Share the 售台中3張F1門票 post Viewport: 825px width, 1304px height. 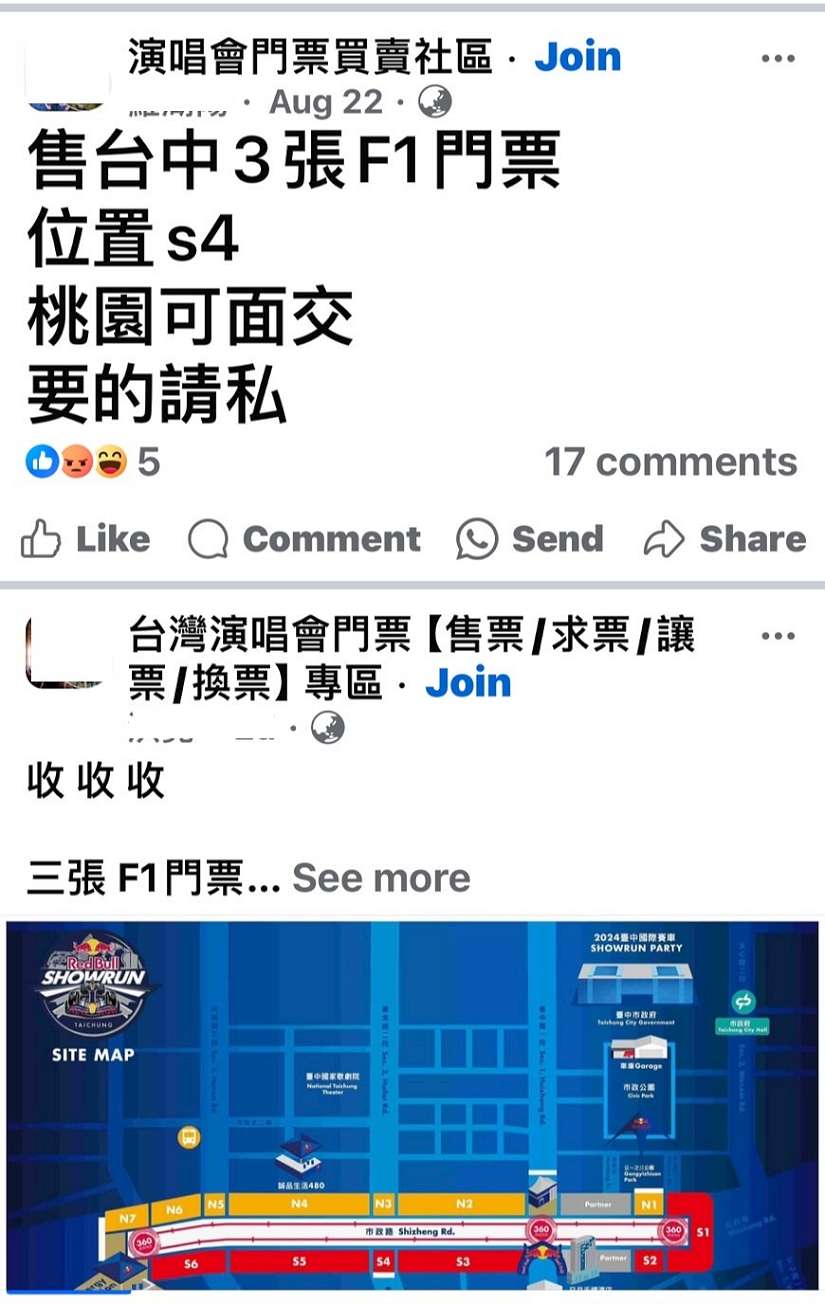[725, 539]
